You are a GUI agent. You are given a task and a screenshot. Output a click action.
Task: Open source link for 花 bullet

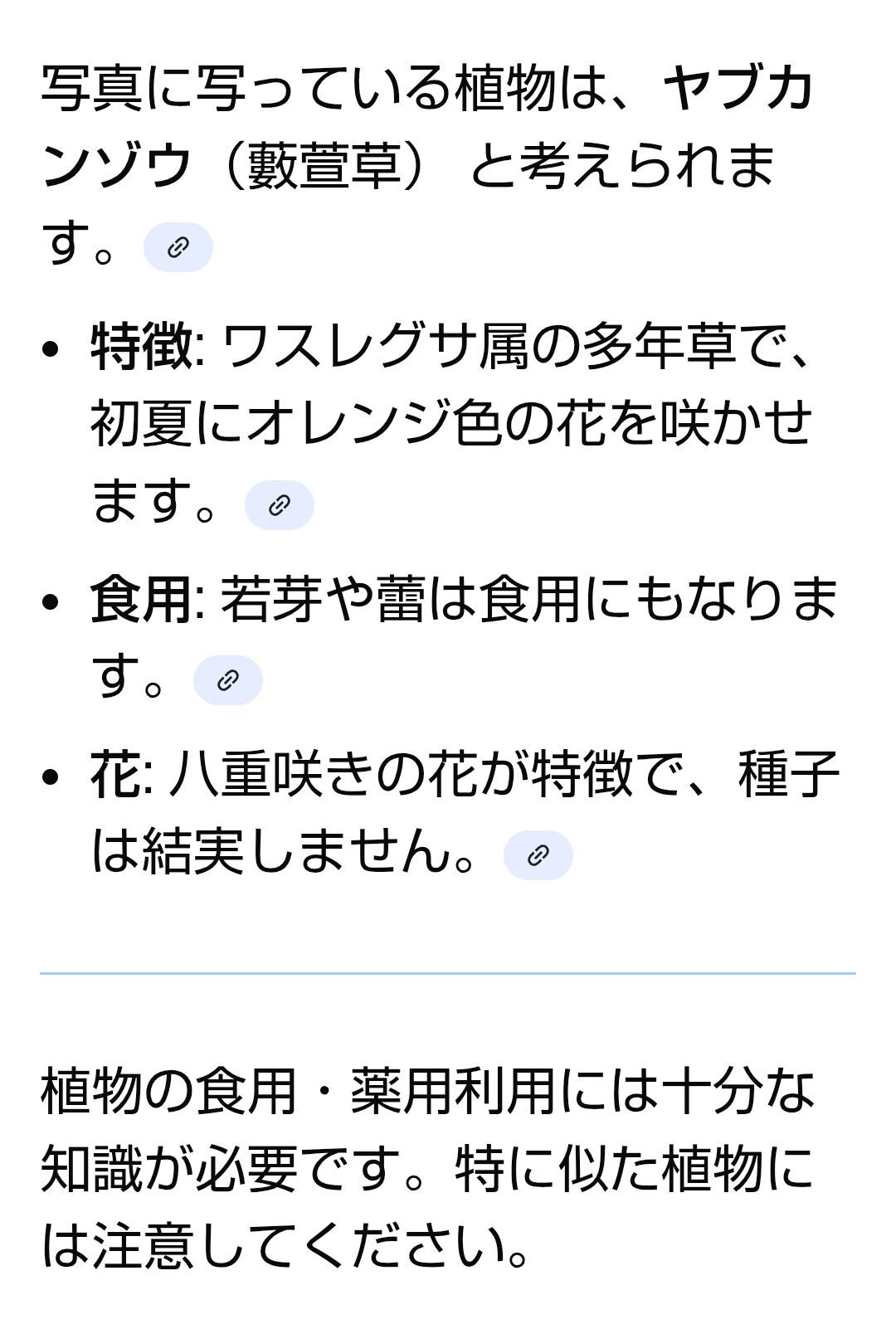tap(538, 855)
